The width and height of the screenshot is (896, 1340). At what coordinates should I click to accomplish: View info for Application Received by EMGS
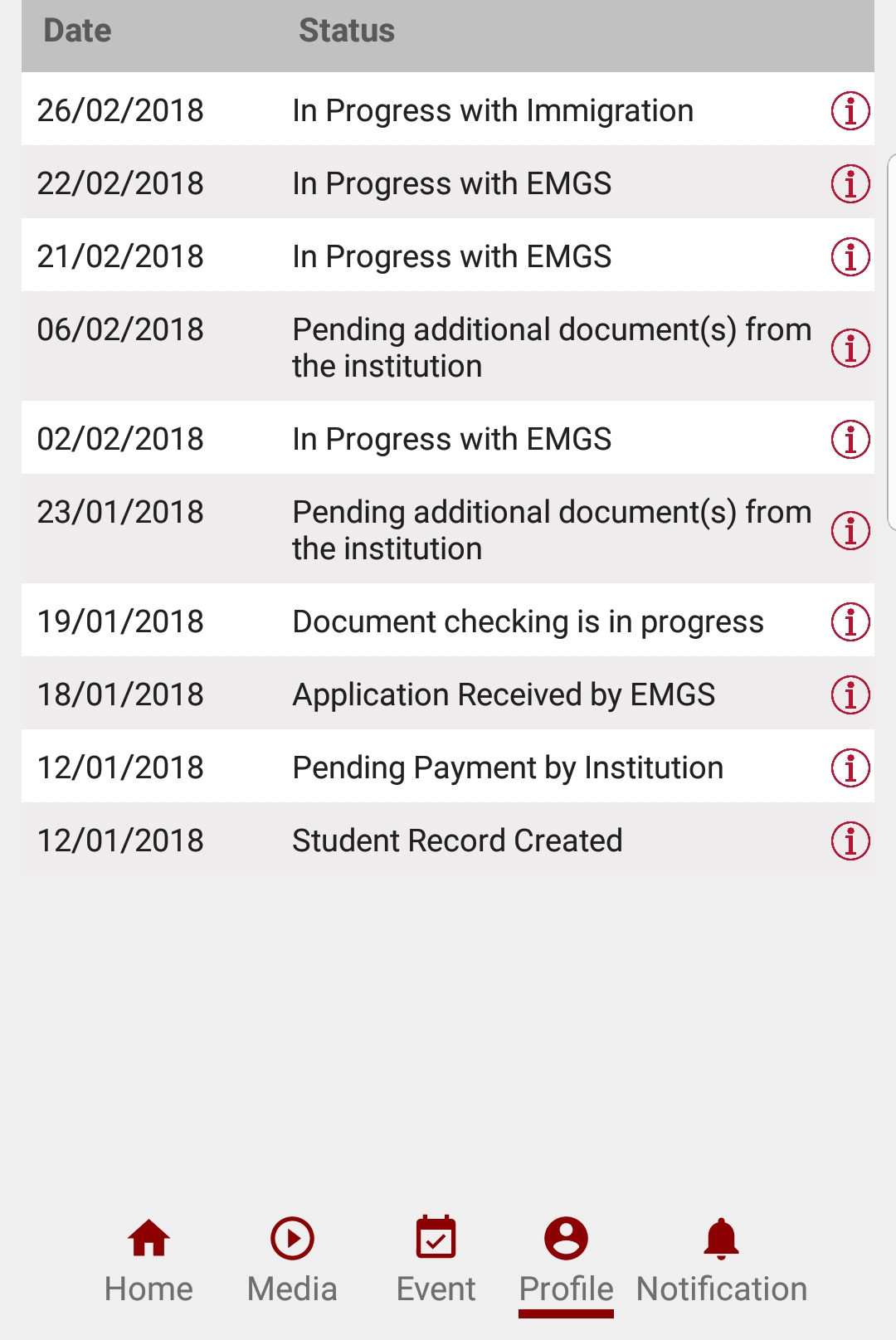(x=850, y=695)
